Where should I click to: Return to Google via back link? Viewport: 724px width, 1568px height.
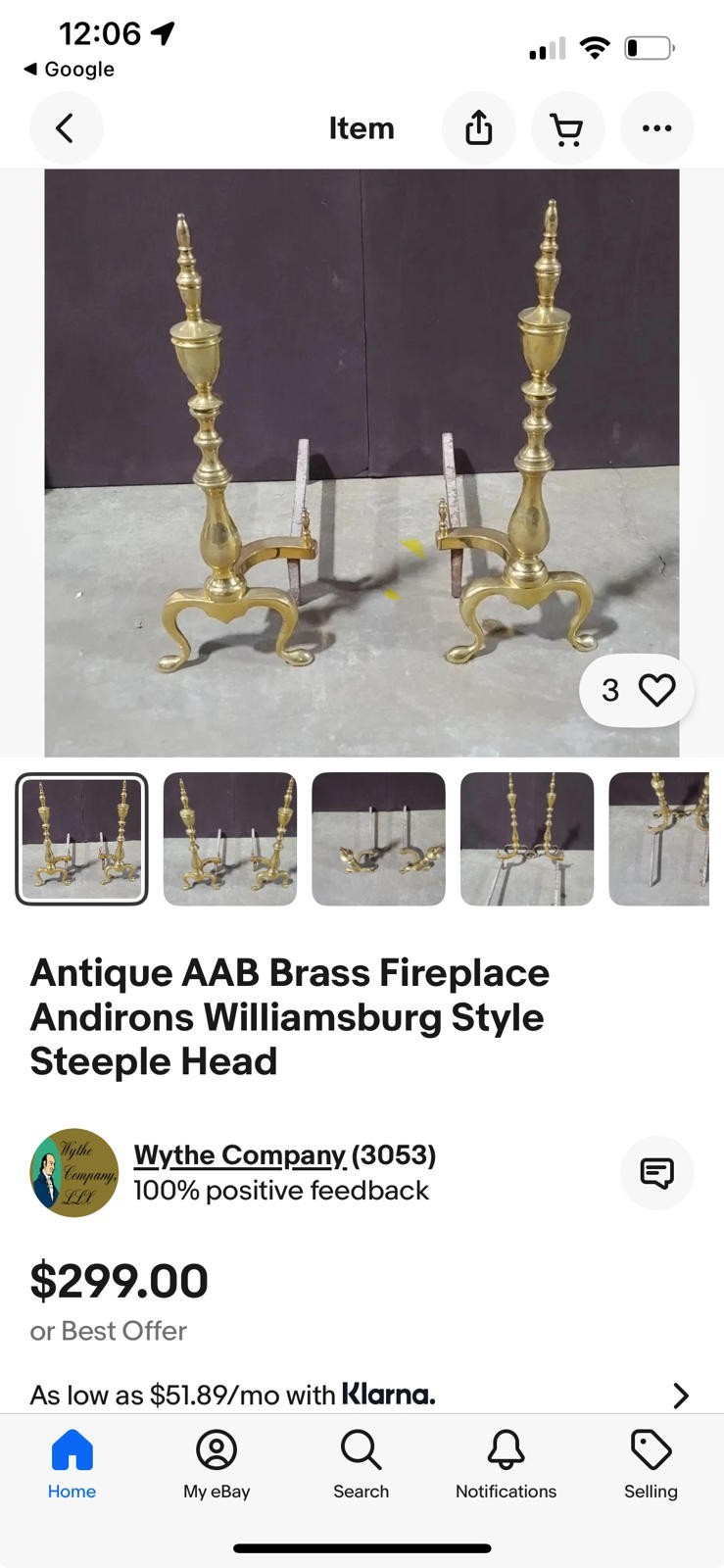(x=69, y=70)
